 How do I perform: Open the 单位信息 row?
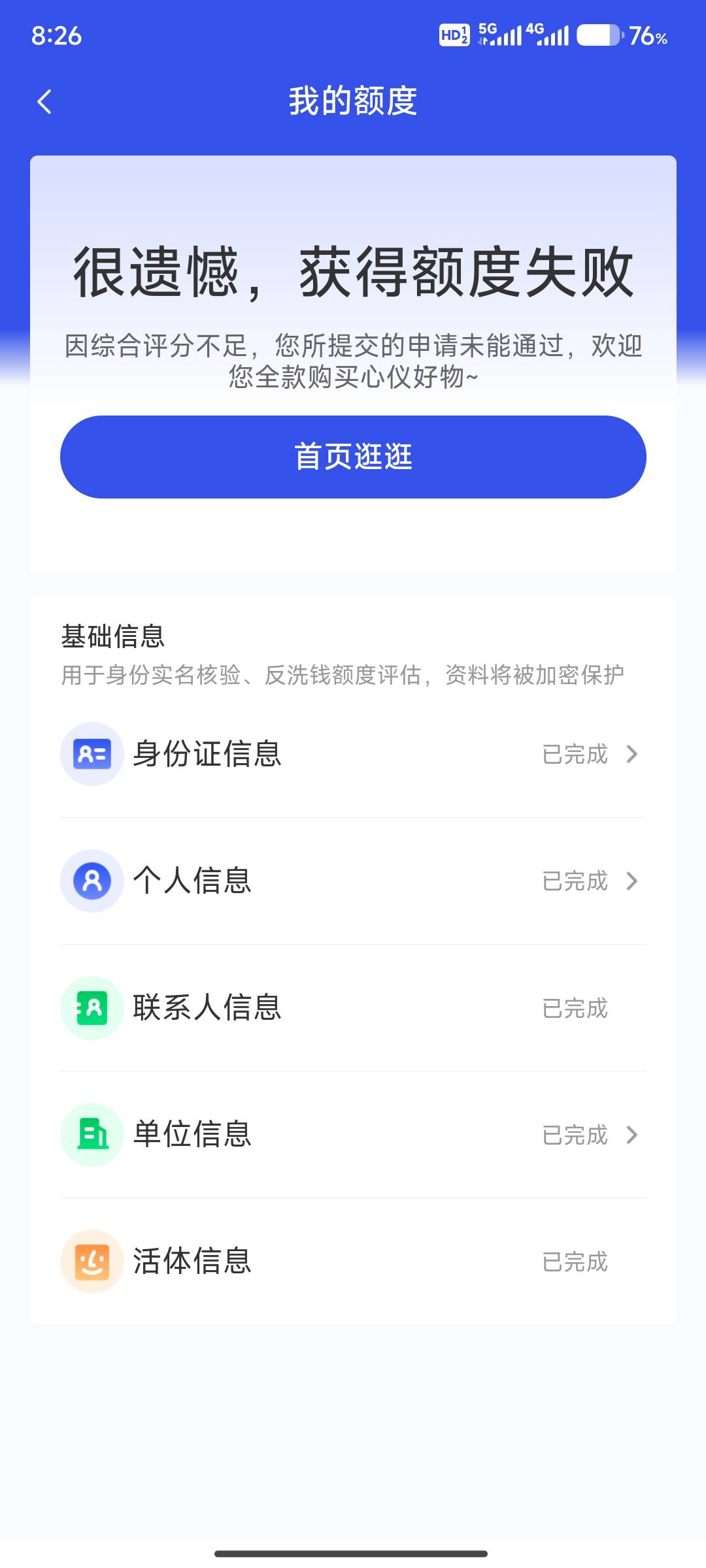coord(353,1135)
